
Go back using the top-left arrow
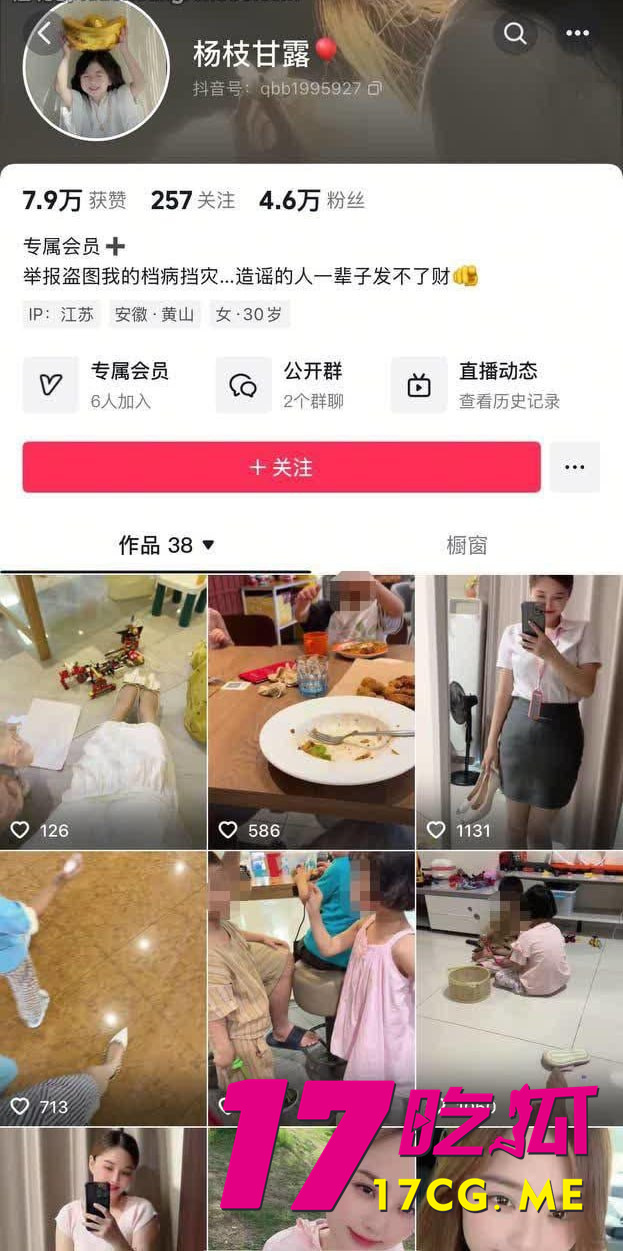44,34
